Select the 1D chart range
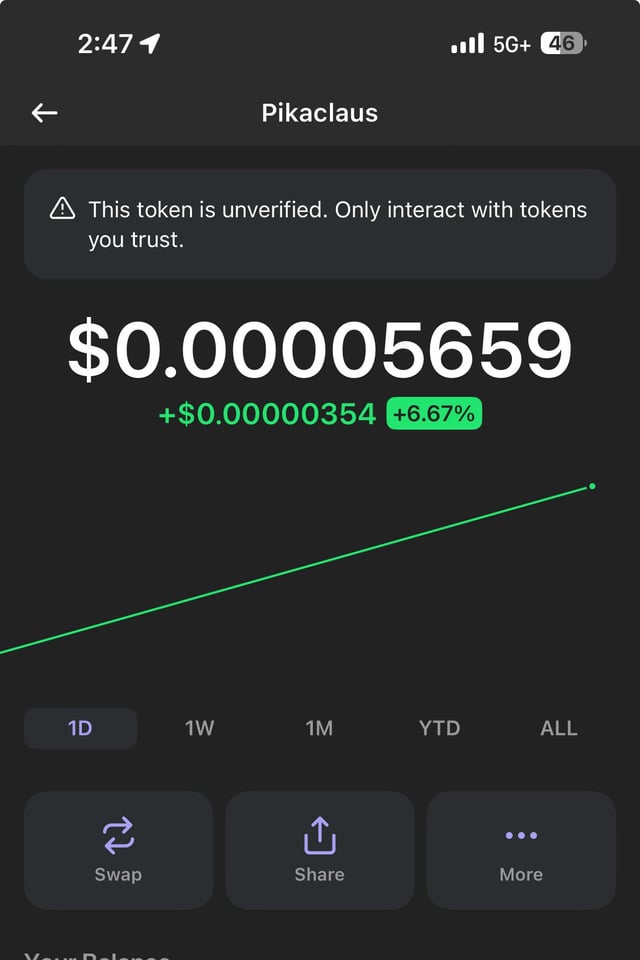Viewport: 640px width, 960px height. click(x=80, y=728)
